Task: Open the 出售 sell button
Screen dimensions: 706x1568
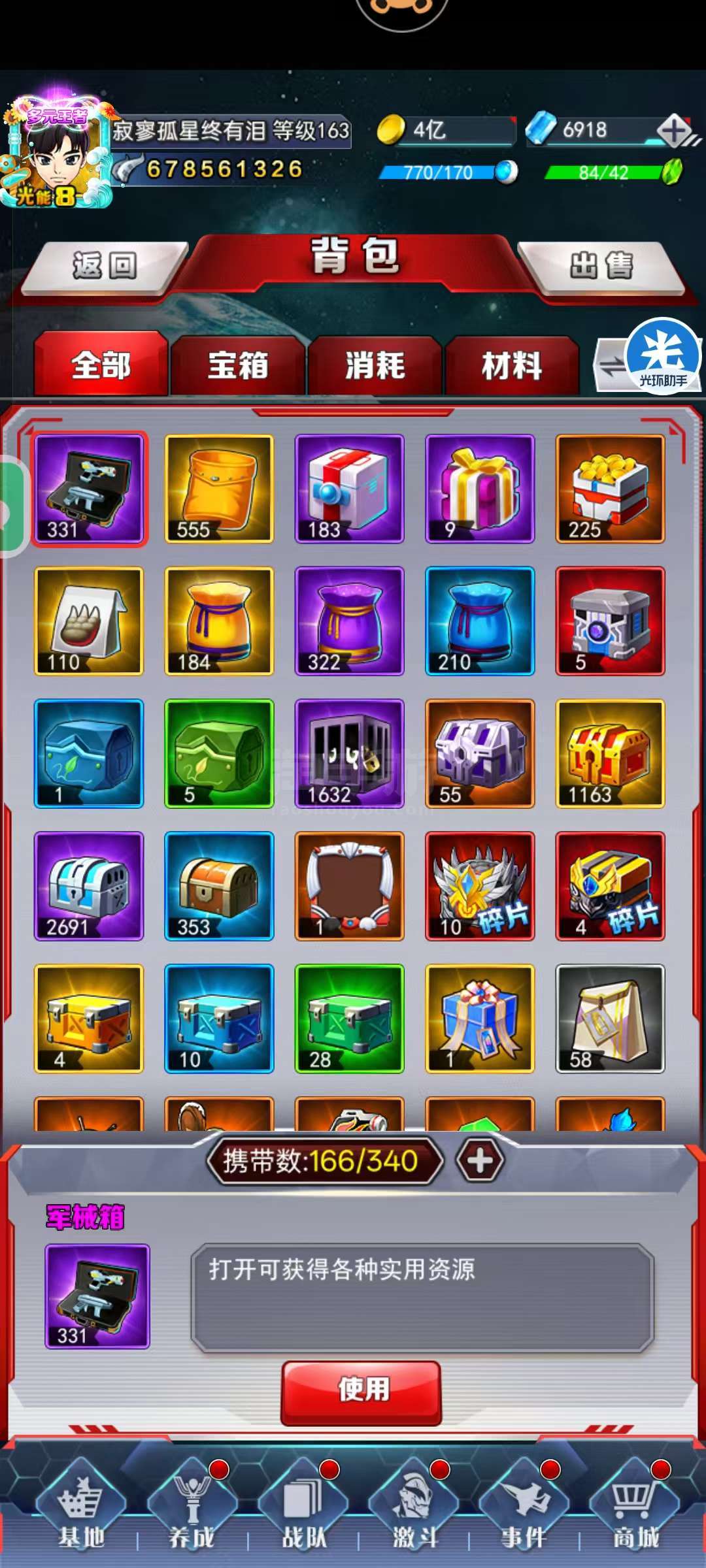Action: pyautogui.click(x=601, y=267)
